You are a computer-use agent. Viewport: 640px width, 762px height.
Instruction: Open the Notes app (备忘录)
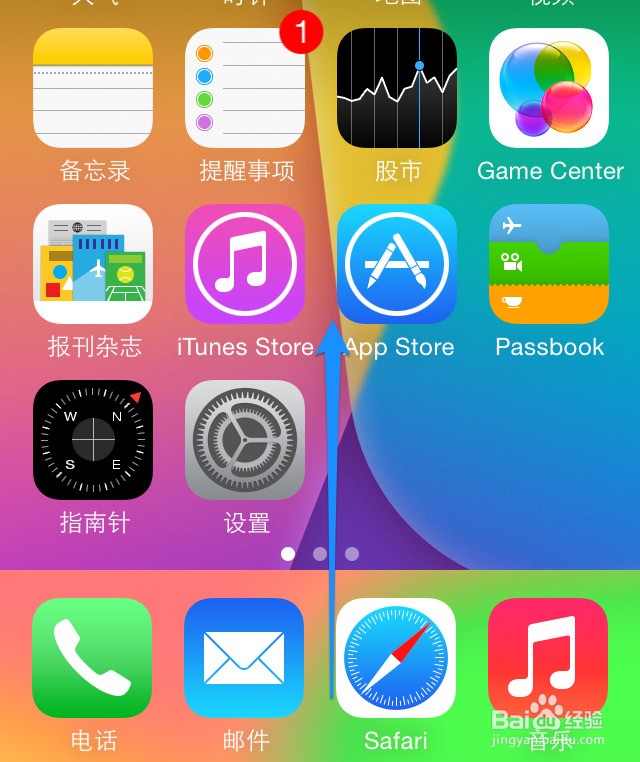coord(93,88)
